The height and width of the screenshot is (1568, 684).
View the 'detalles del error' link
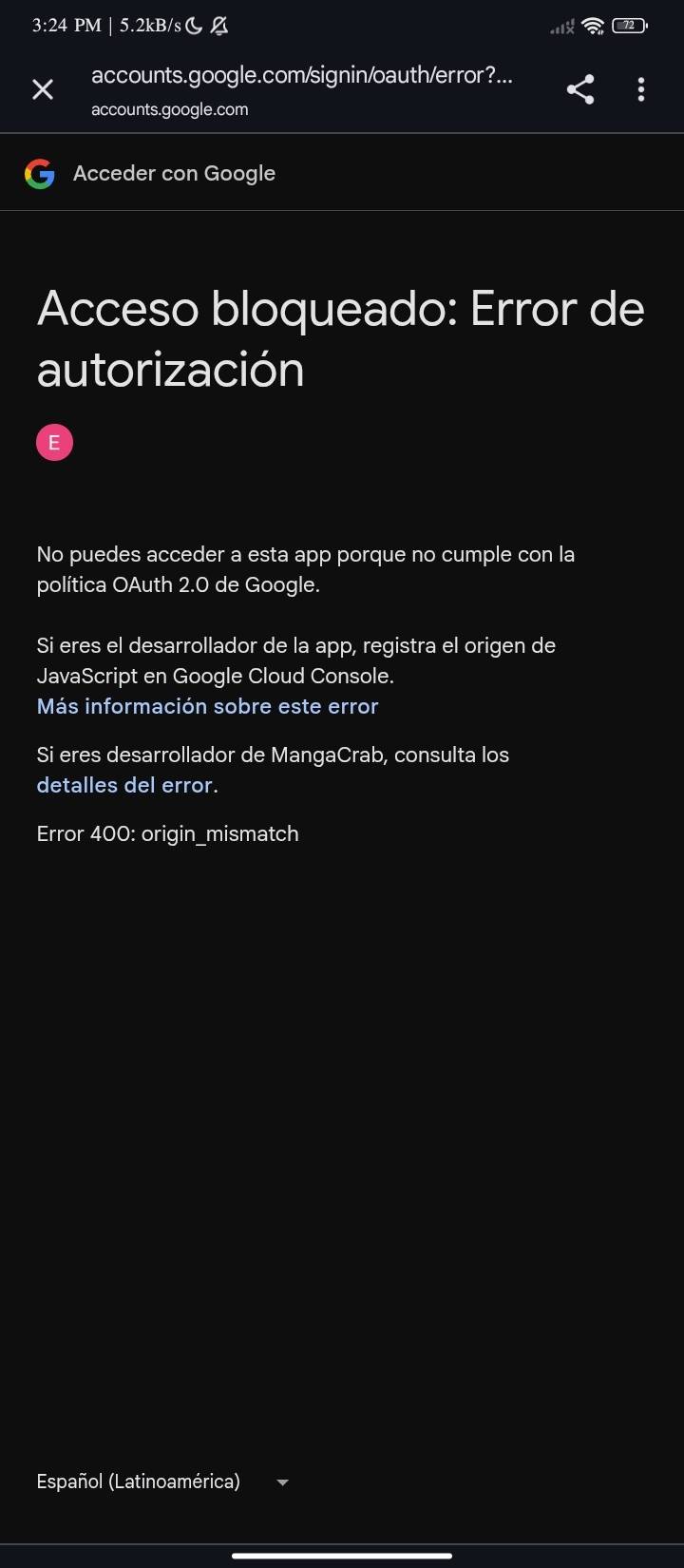124,785
